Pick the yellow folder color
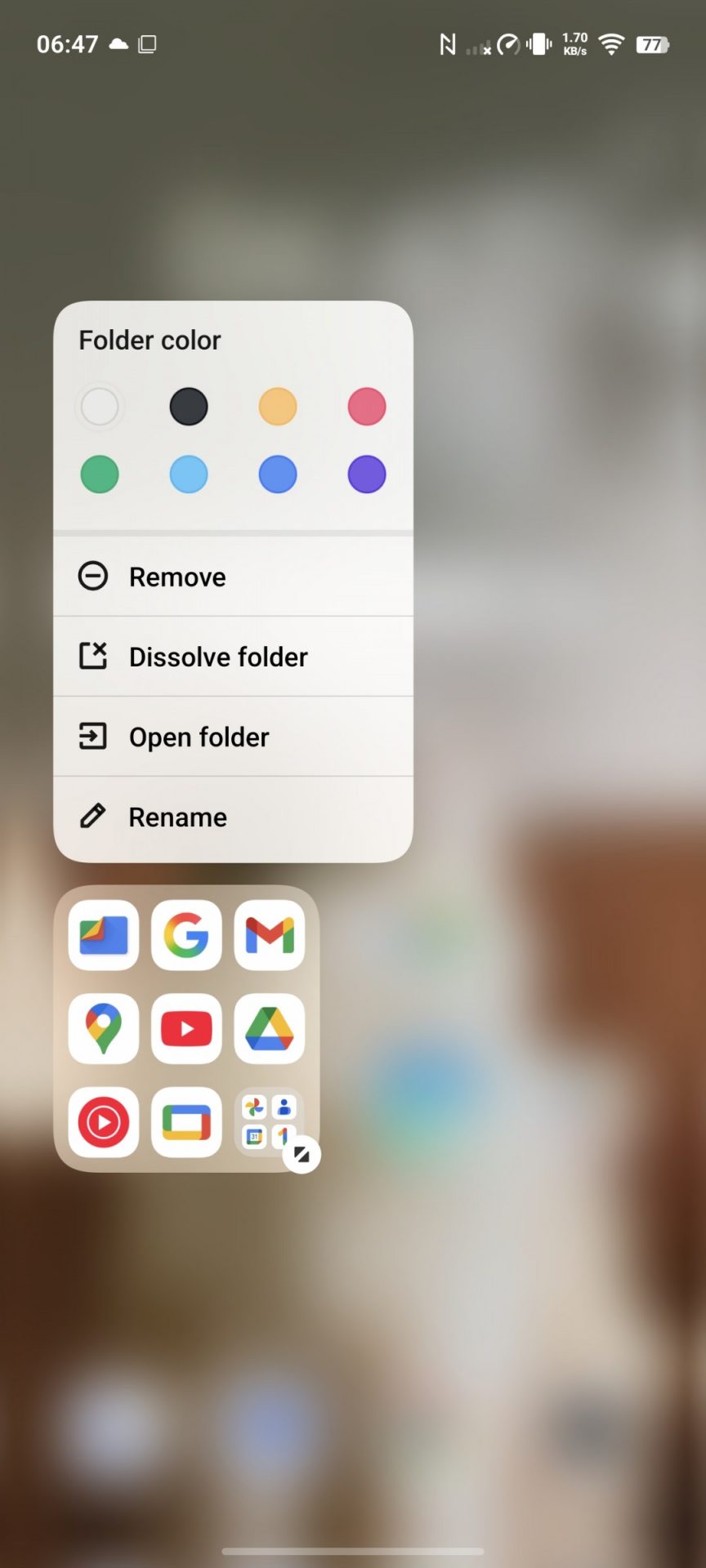The height and width of the screenshot is (1568, 706). (x=278, y=407)
